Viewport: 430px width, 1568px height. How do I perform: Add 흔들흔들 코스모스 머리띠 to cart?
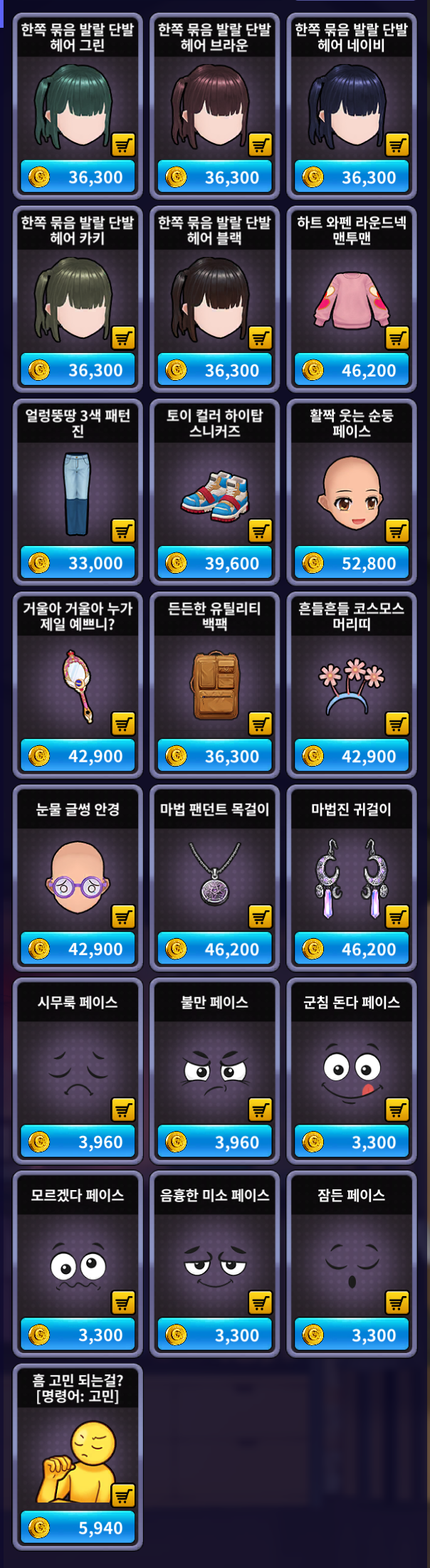(x=397, y=724)
